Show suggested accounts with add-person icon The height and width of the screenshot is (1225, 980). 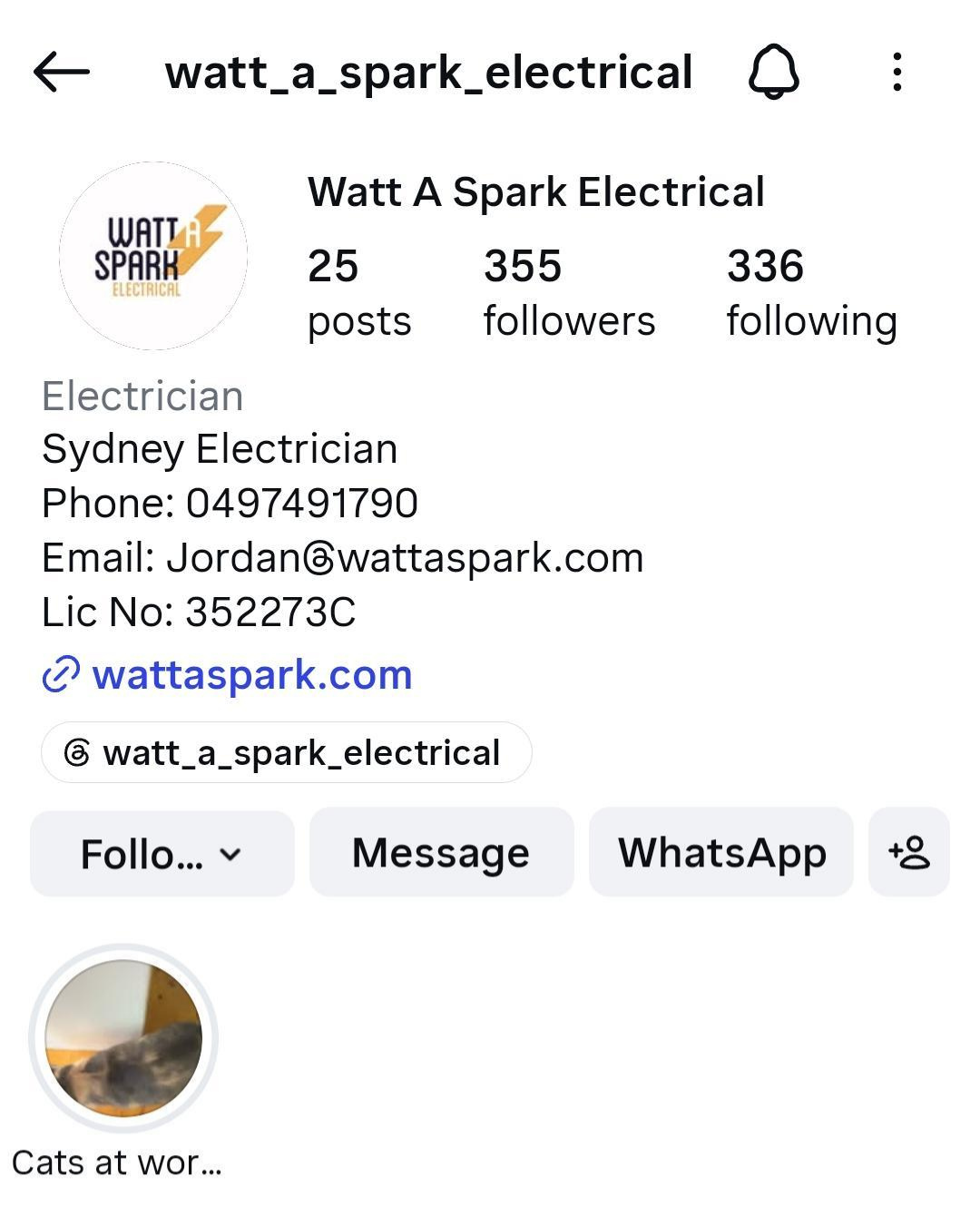(x=909, y=853)
